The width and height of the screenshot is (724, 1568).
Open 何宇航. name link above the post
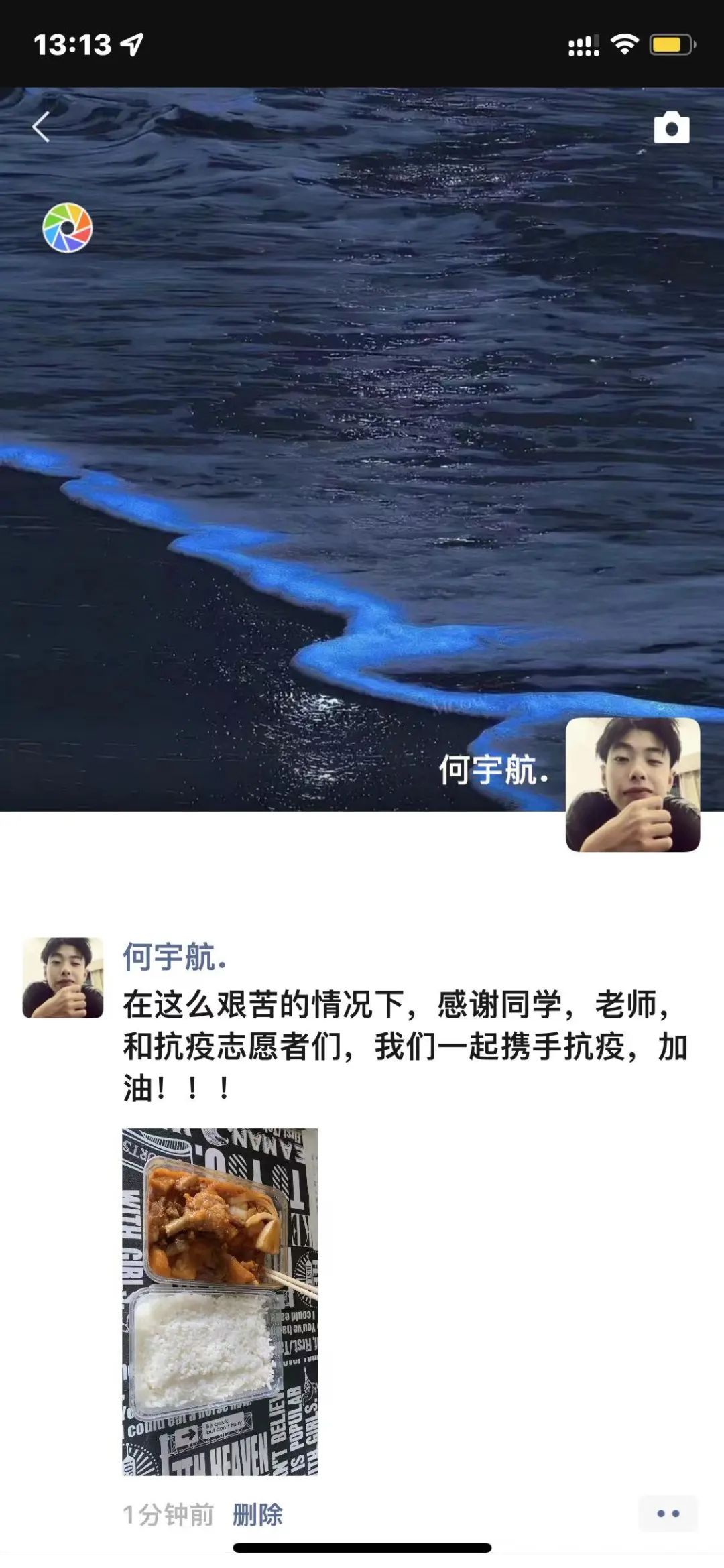click(174, 957)
